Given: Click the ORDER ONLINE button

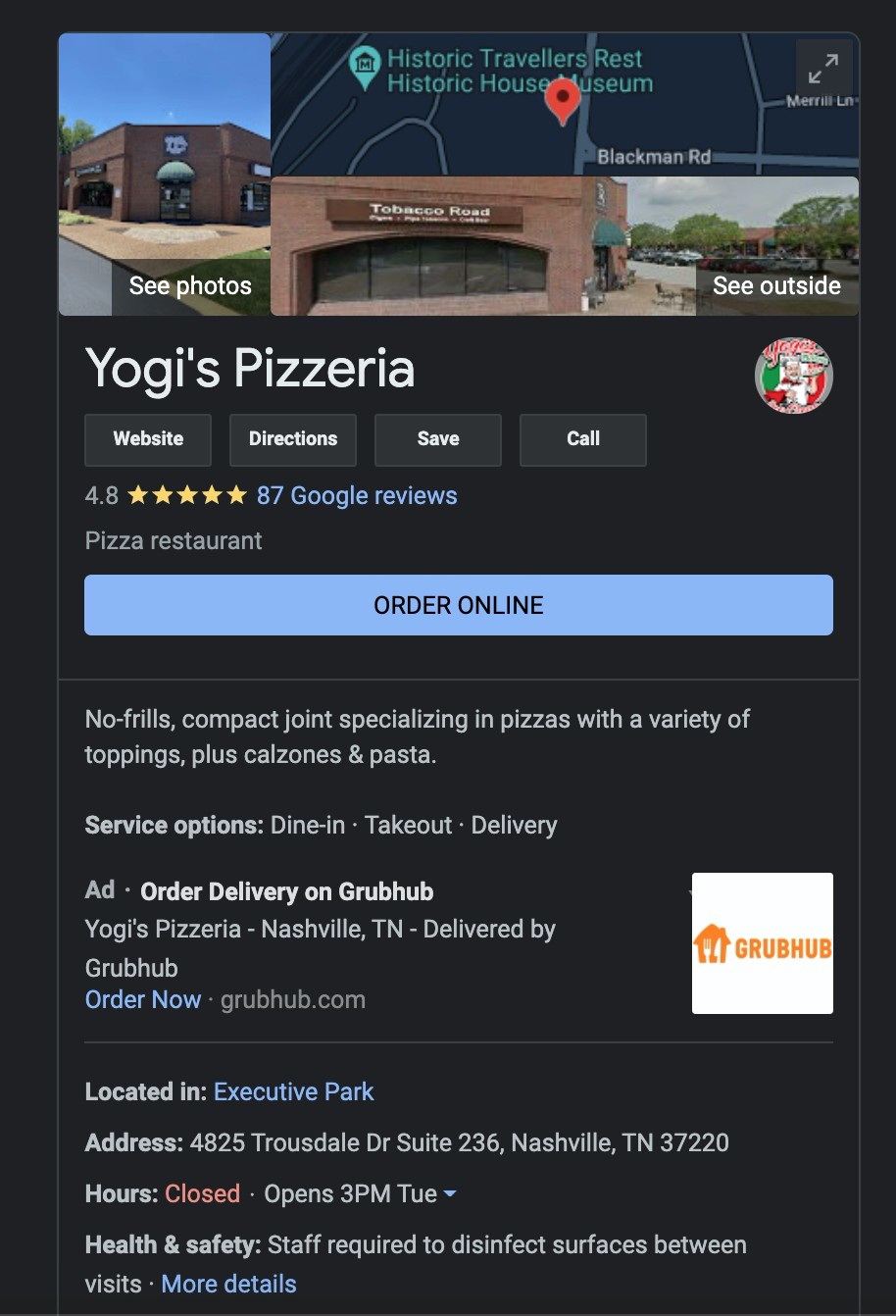Looking at the screenshot, I should click(x=458, y=605).
